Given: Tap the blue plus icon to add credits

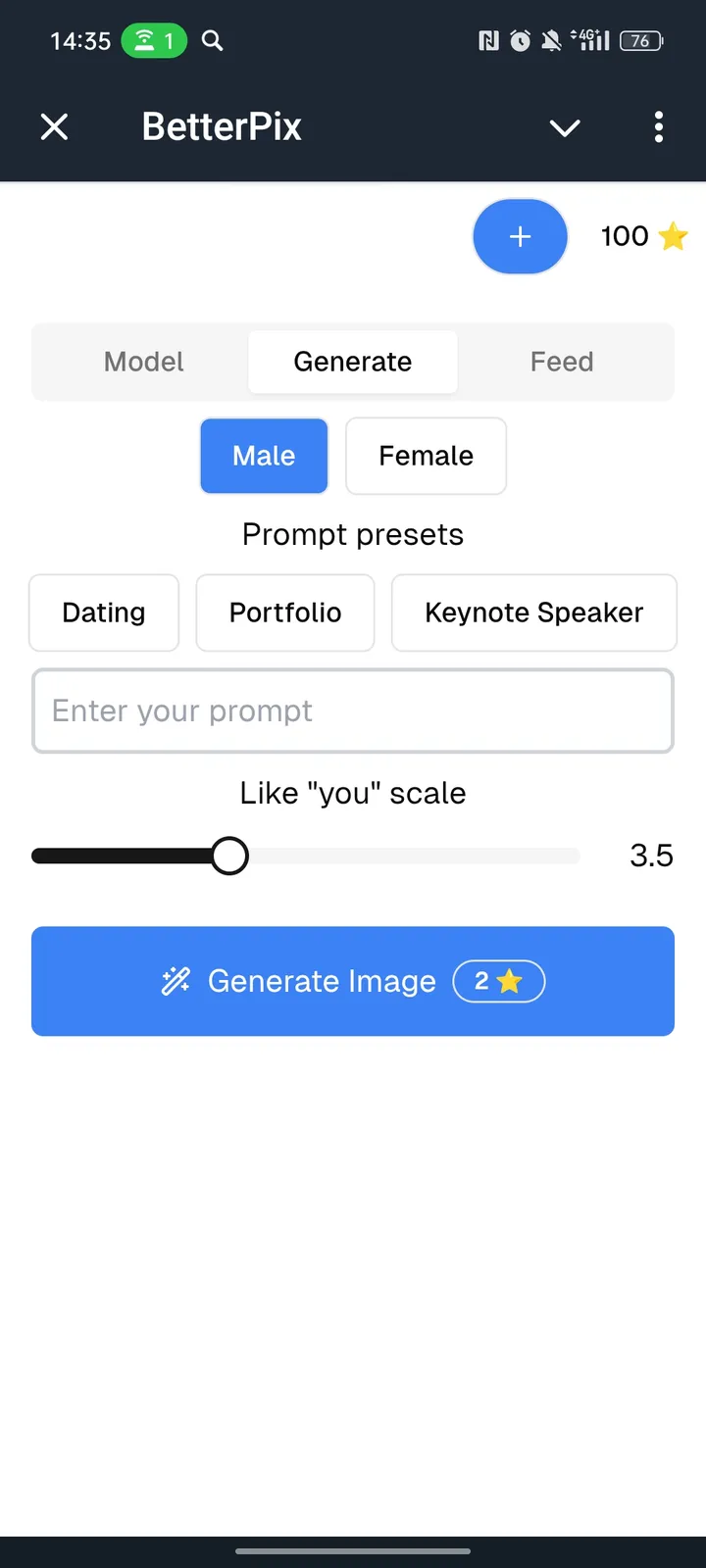Looking at the screenshot, I should tap(521, 236).
